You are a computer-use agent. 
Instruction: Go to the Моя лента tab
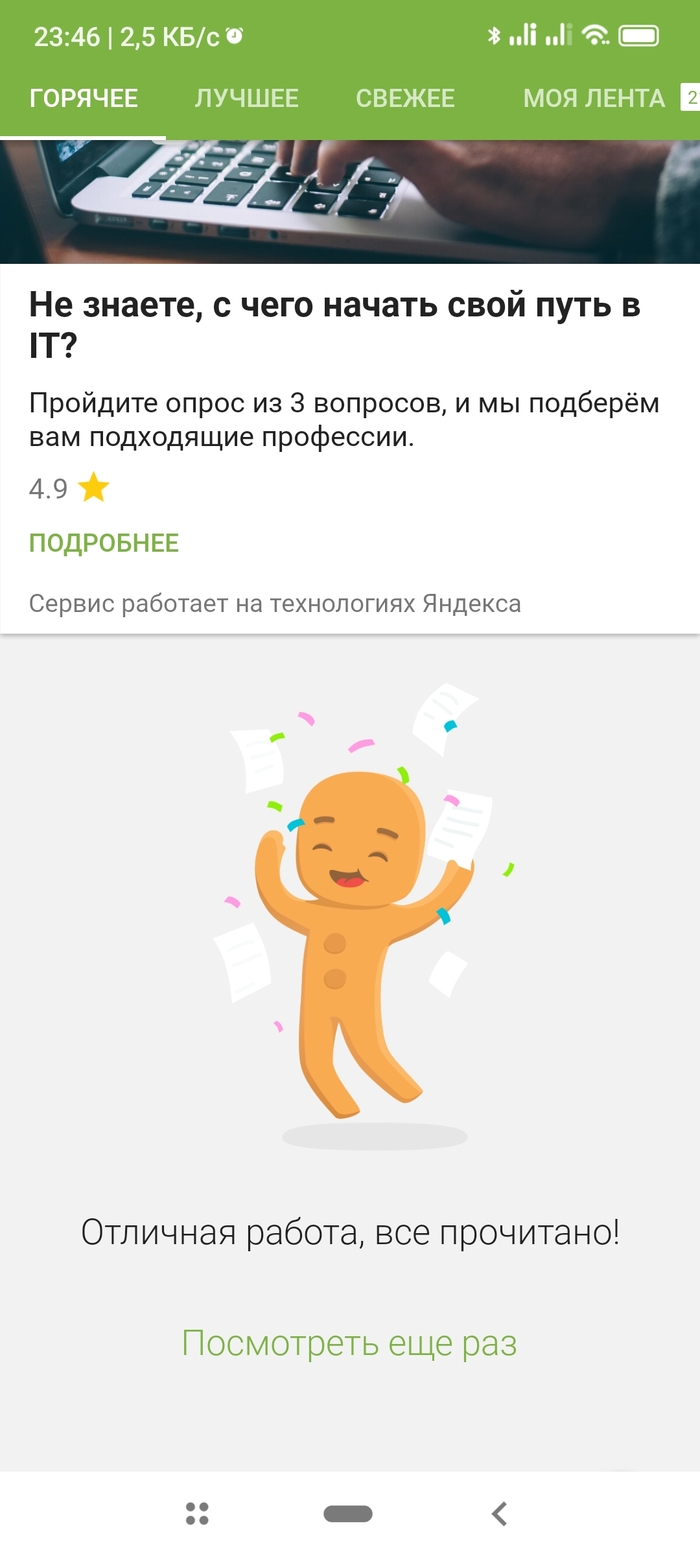coord(594,98)
